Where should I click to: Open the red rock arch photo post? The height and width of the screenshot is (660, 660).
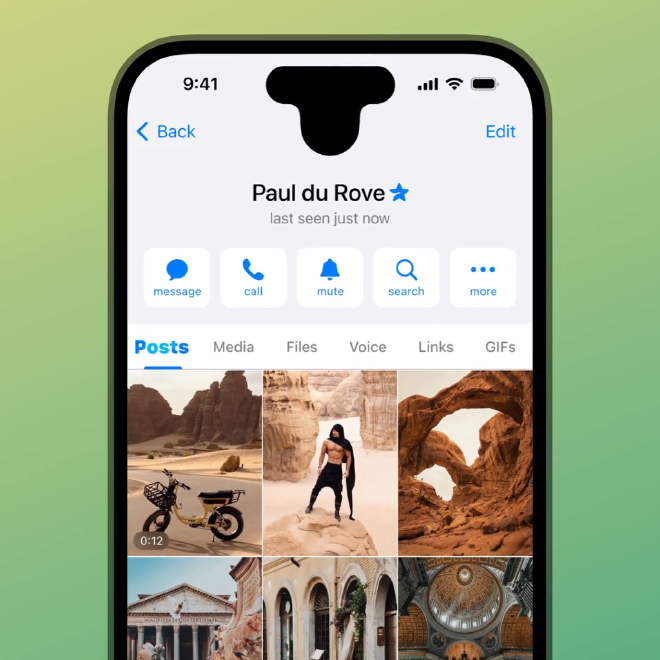(x=465, y=462)
